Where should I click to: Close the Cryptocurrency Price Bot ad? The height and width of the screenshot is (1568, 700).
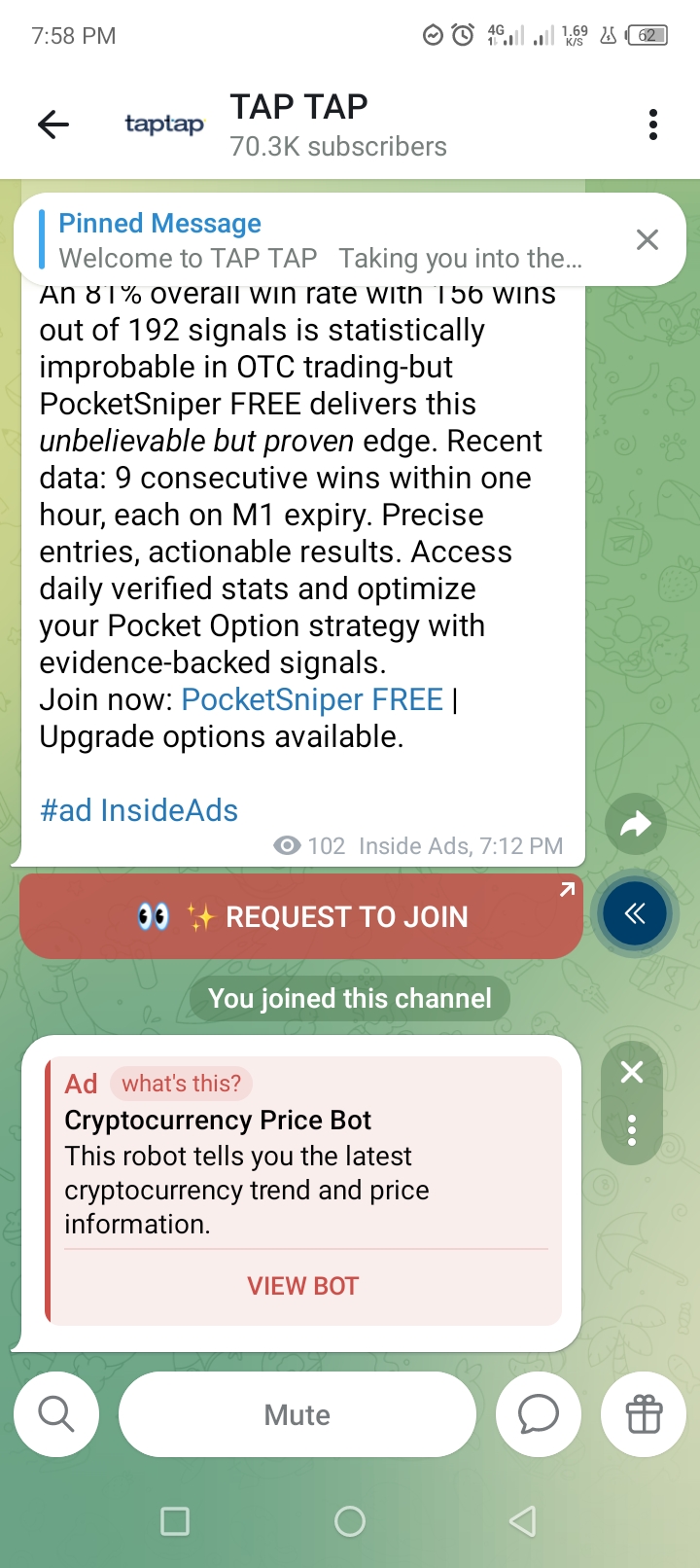coord(632,1072)
